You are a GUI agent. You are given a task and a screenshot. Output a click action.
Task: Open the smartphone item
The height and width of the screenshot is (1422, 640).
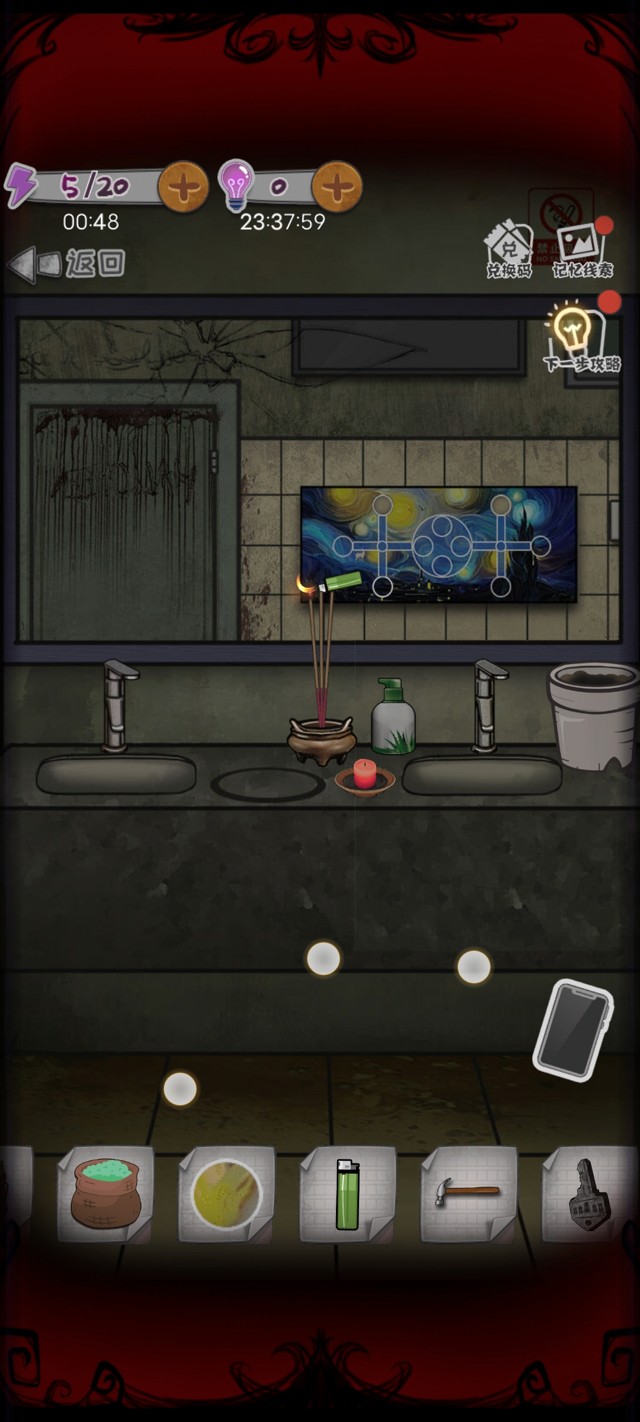(573, 1029)
